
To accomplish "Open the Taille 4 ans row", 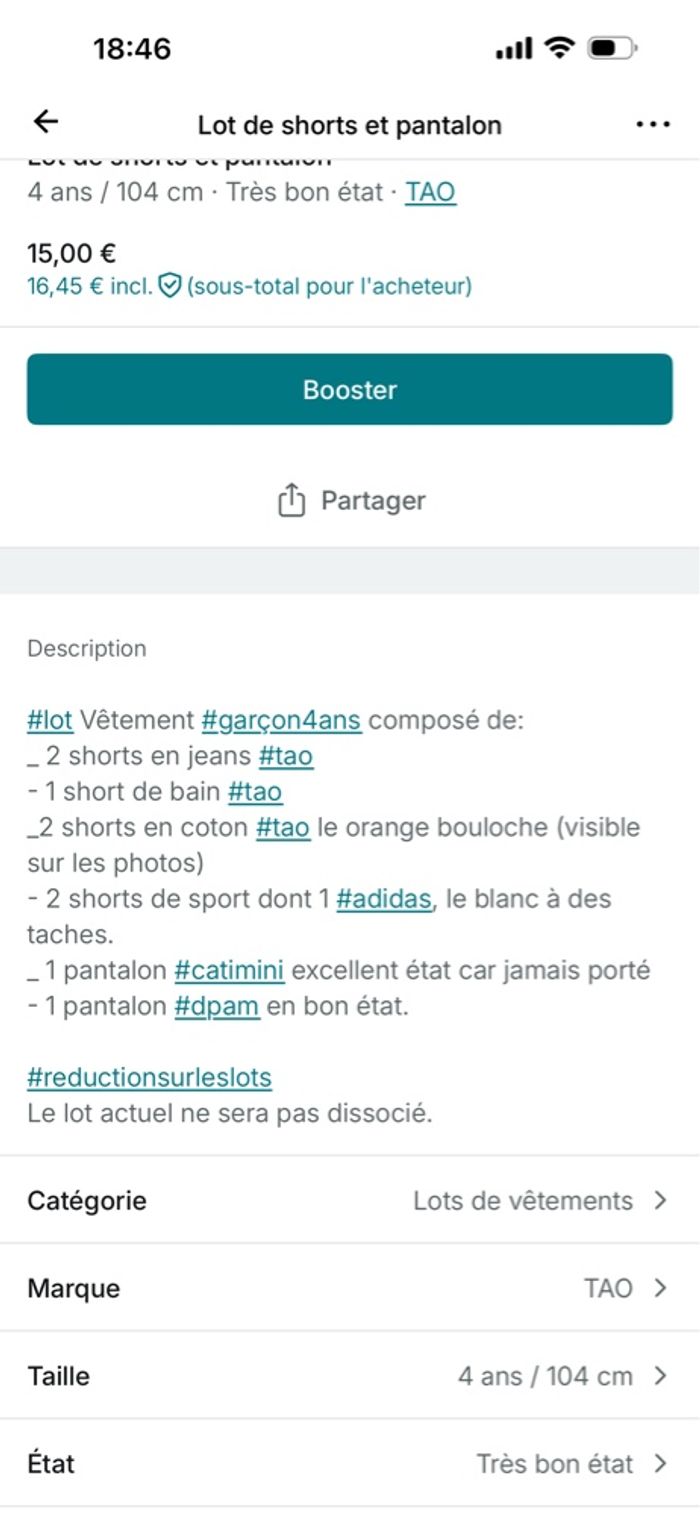I will (349, 1376).
